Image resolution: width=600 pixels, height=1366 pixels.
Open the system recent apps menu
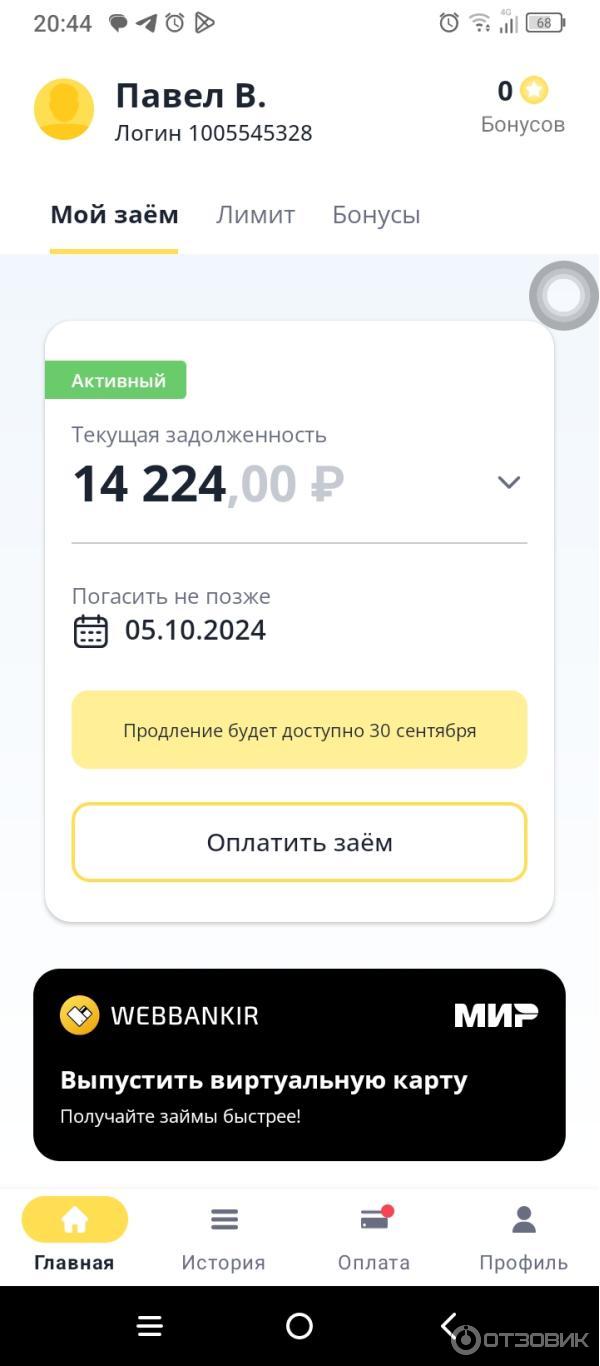[x=150, y=1326]
